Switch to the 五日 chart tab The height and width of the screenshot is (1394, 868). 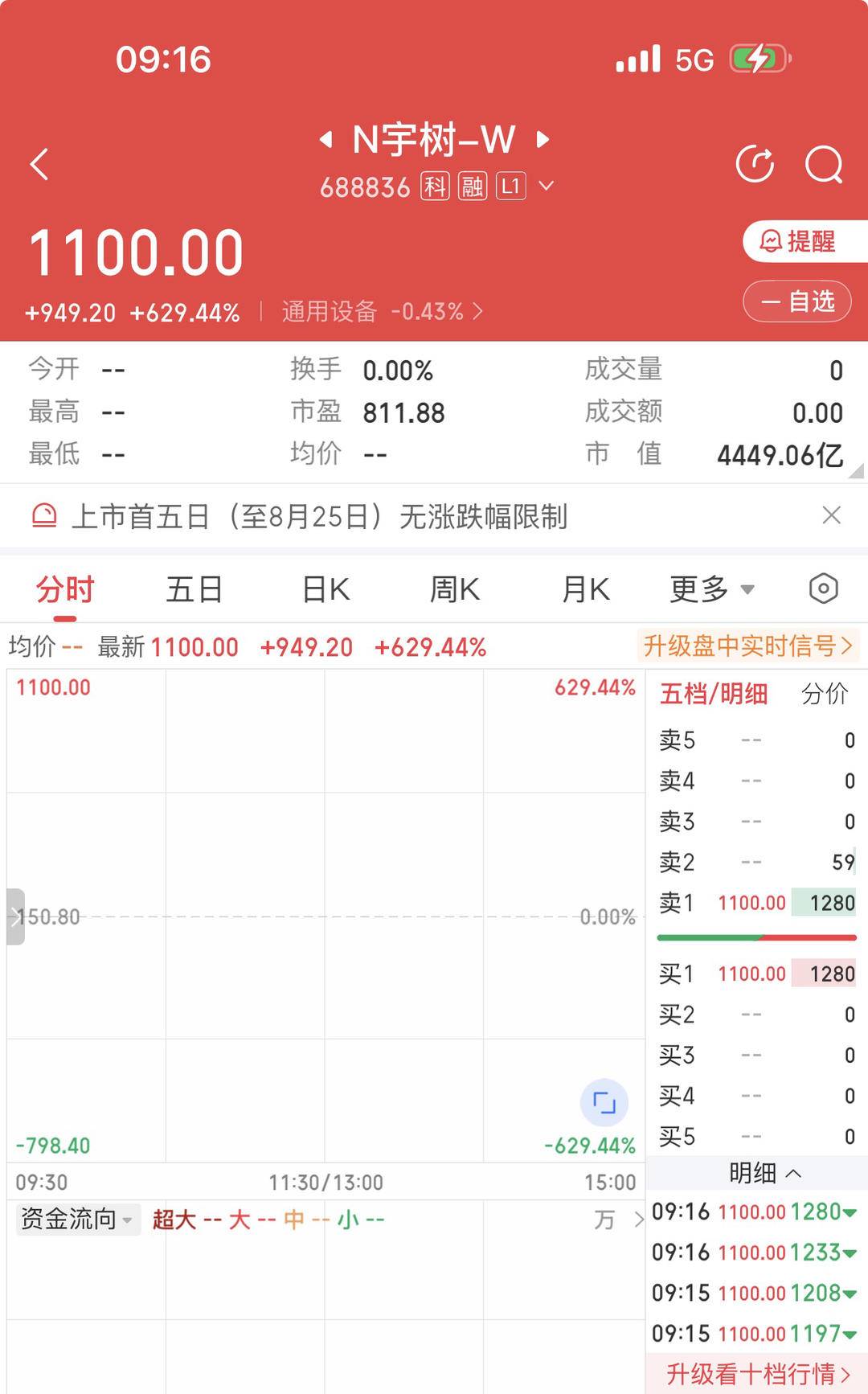coord(194,589)
